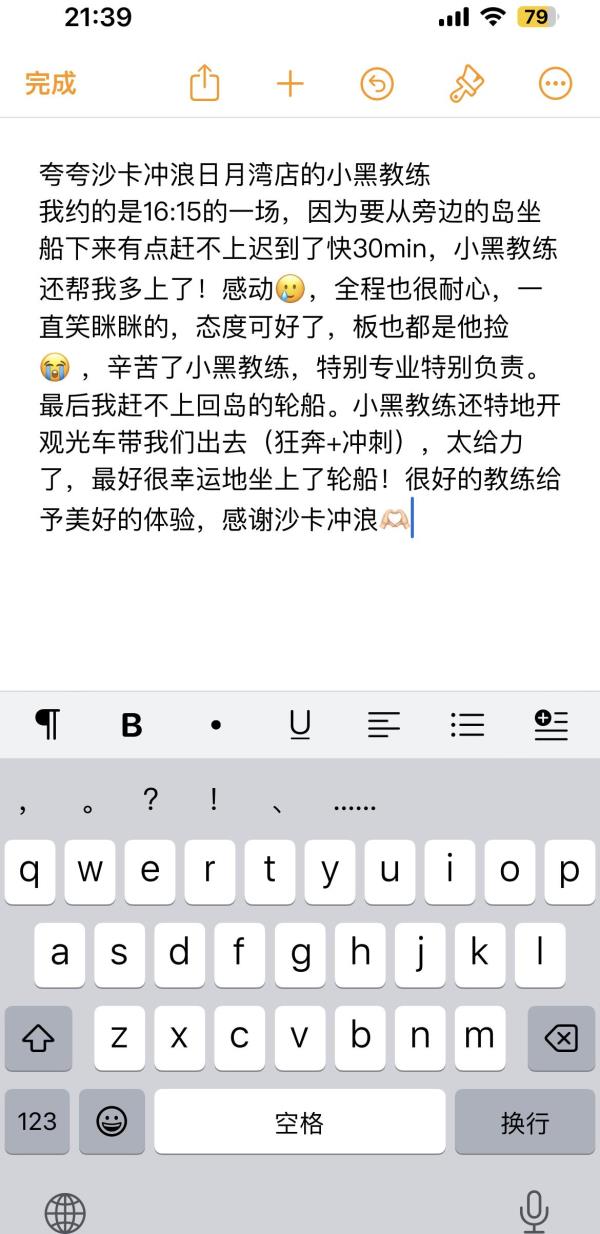Image resolution: width=600 pixels, height=1234 pixels.
Task: Open the more options menu
Action: pyautogui.click(x=555, y=84)
